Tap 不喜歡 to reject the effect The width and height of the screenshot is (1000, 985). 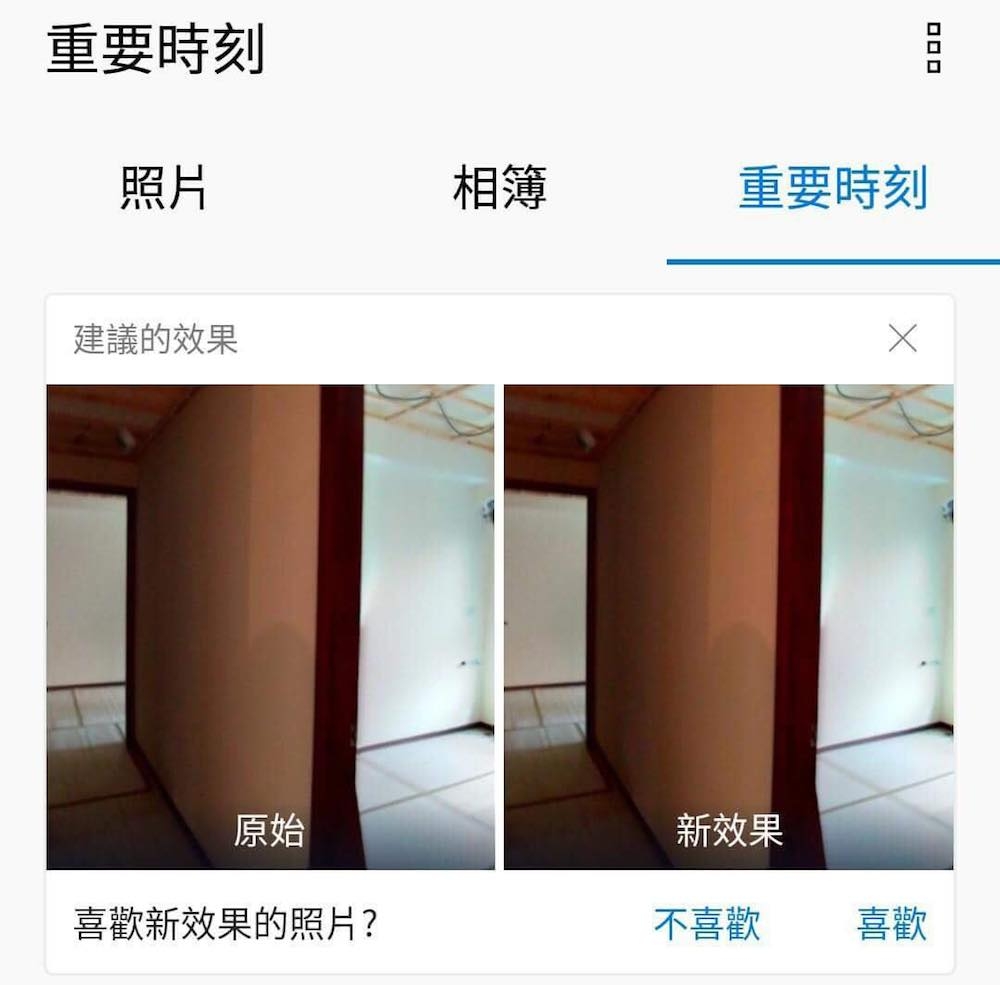[707, 924]
